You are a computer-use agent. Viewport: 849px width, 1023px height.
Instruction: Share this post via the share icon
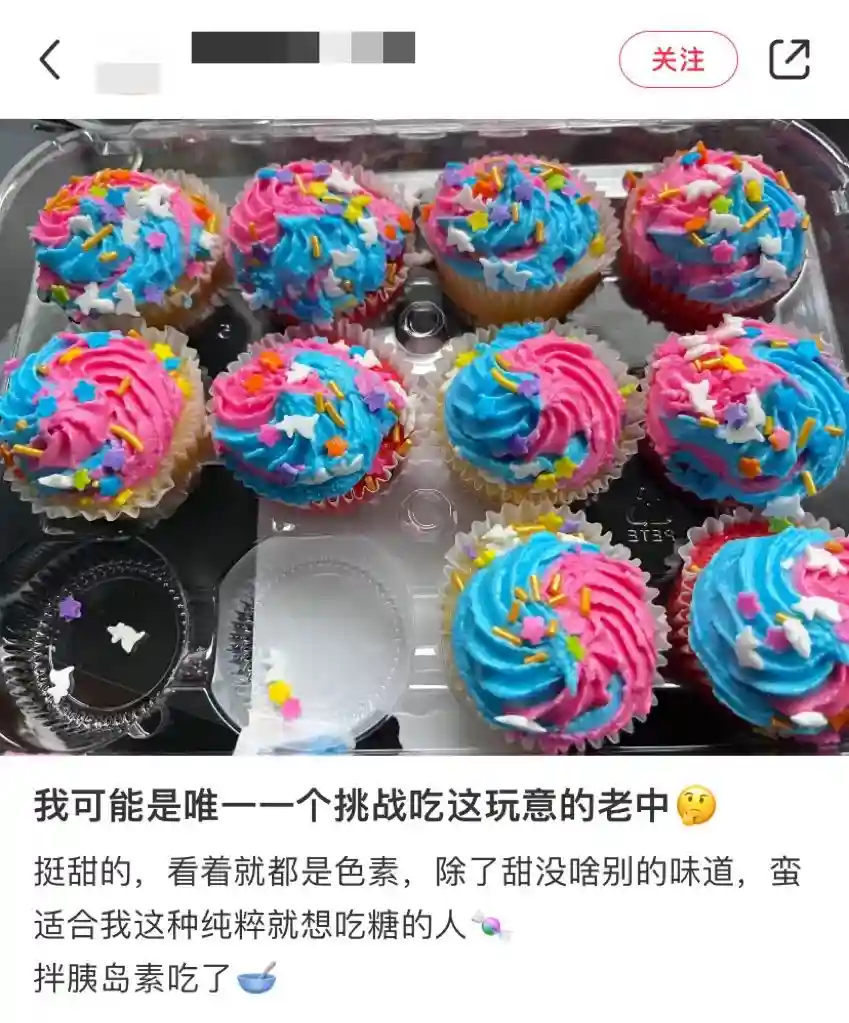[x=788, y=60]
